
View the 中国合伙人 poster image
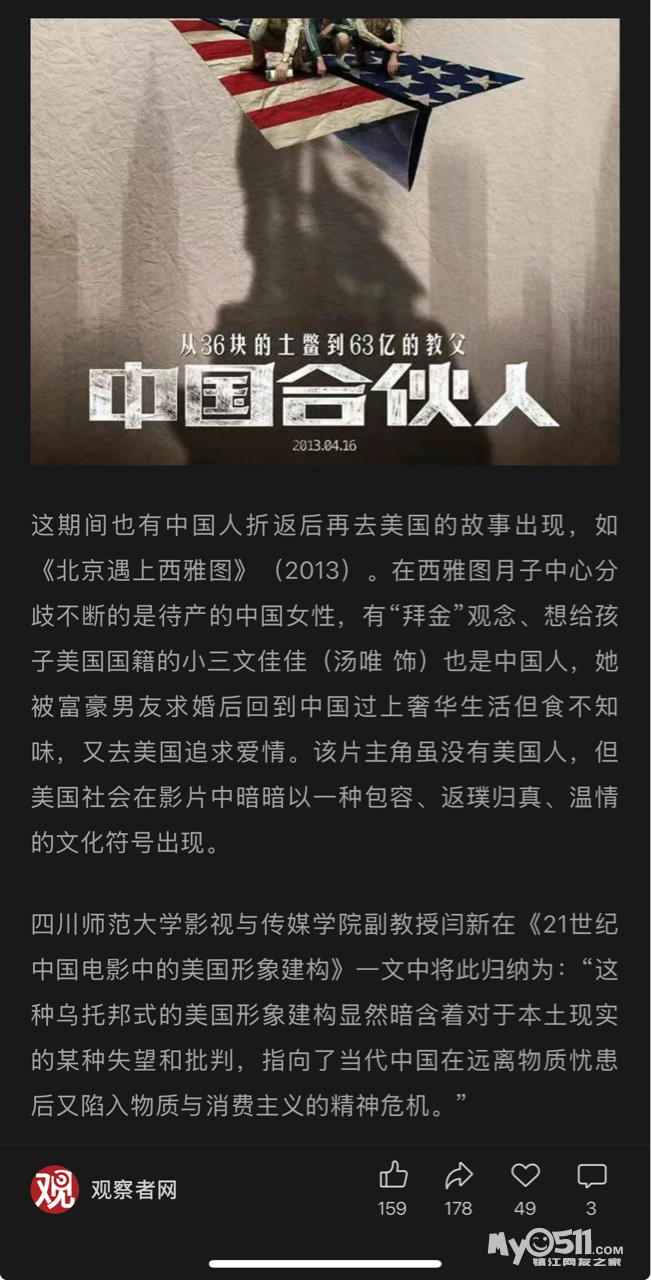point(325,241)
